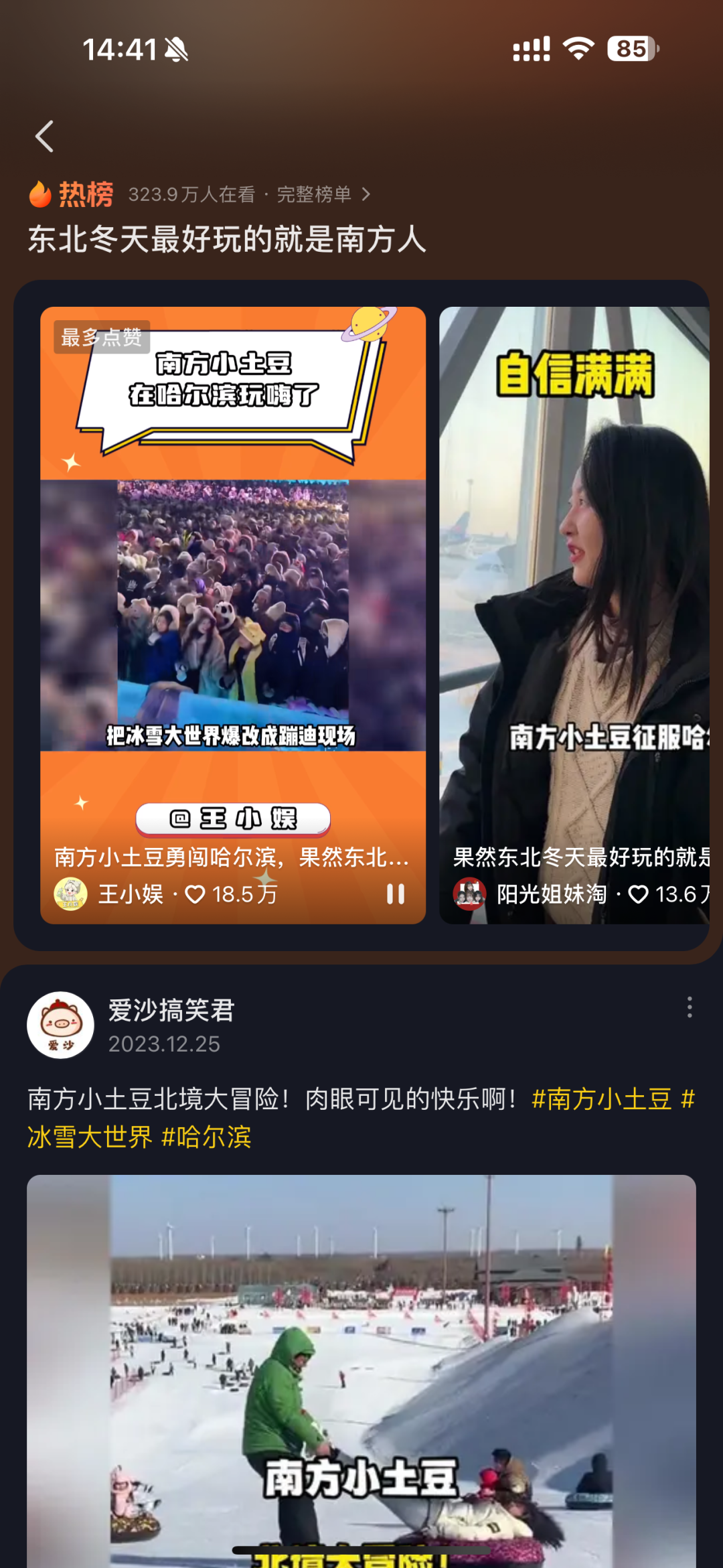
Task: View 王小娱's avatar on the video card
Action: click(x=70, y=894)
